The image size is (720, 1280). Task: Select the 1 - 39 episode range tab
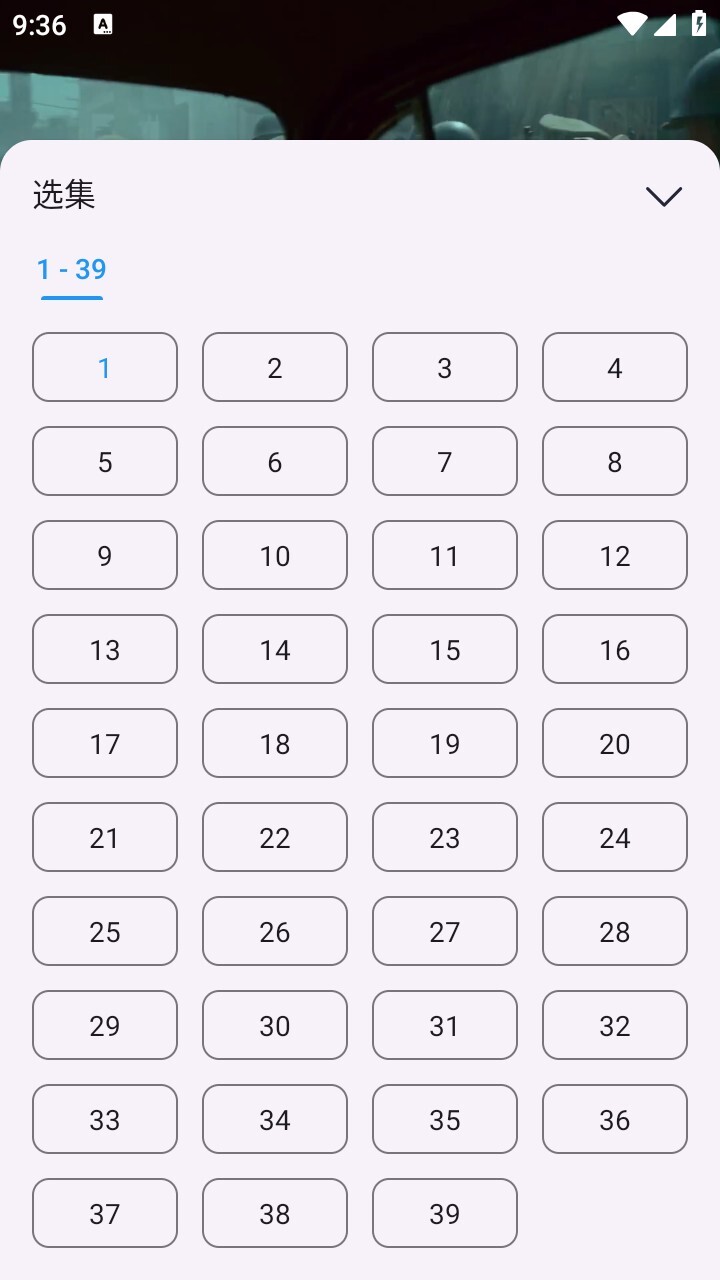pyautogui.click(x=71, y=270)
